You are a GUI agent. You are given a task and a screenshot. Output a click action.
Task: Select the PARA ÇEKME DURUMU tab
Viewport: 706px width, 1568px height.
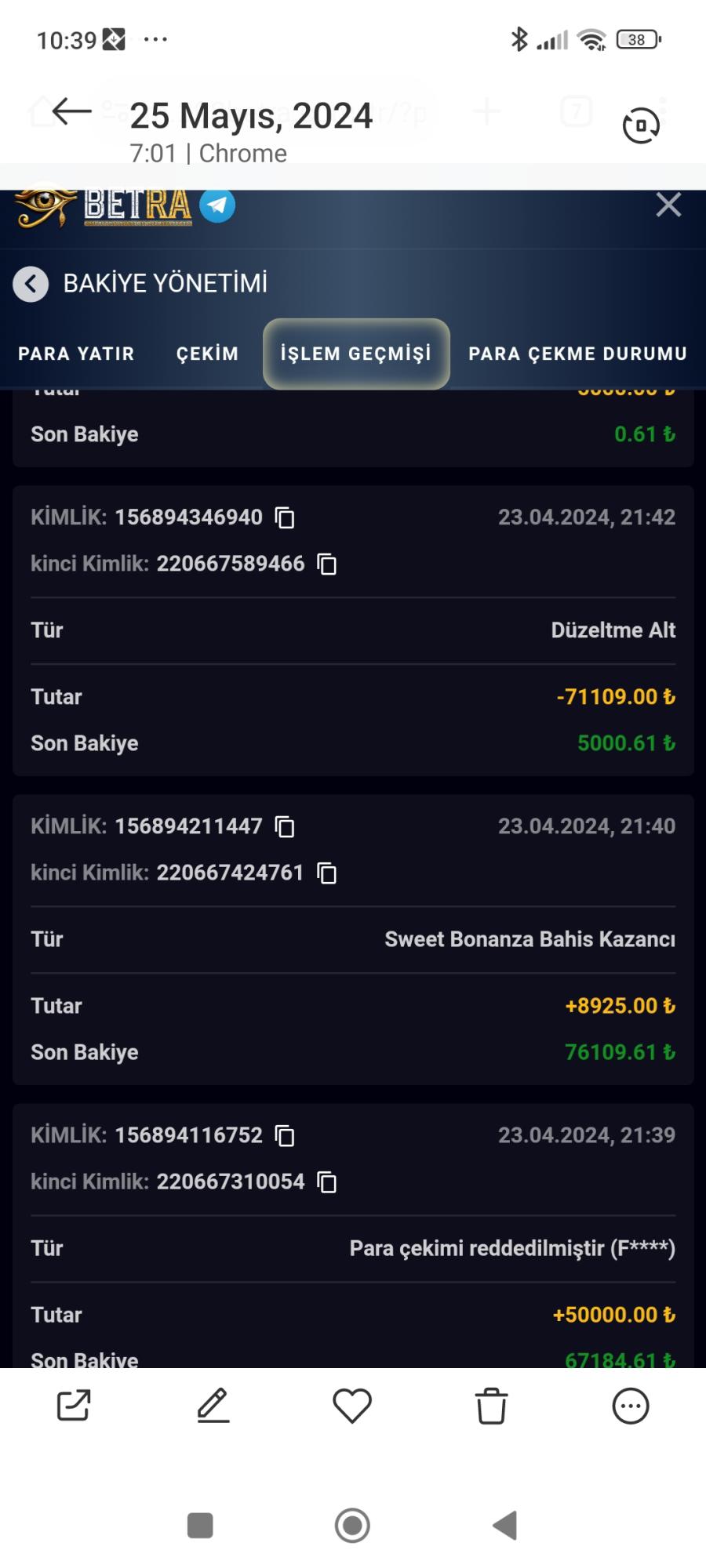(x=577, y=354)
